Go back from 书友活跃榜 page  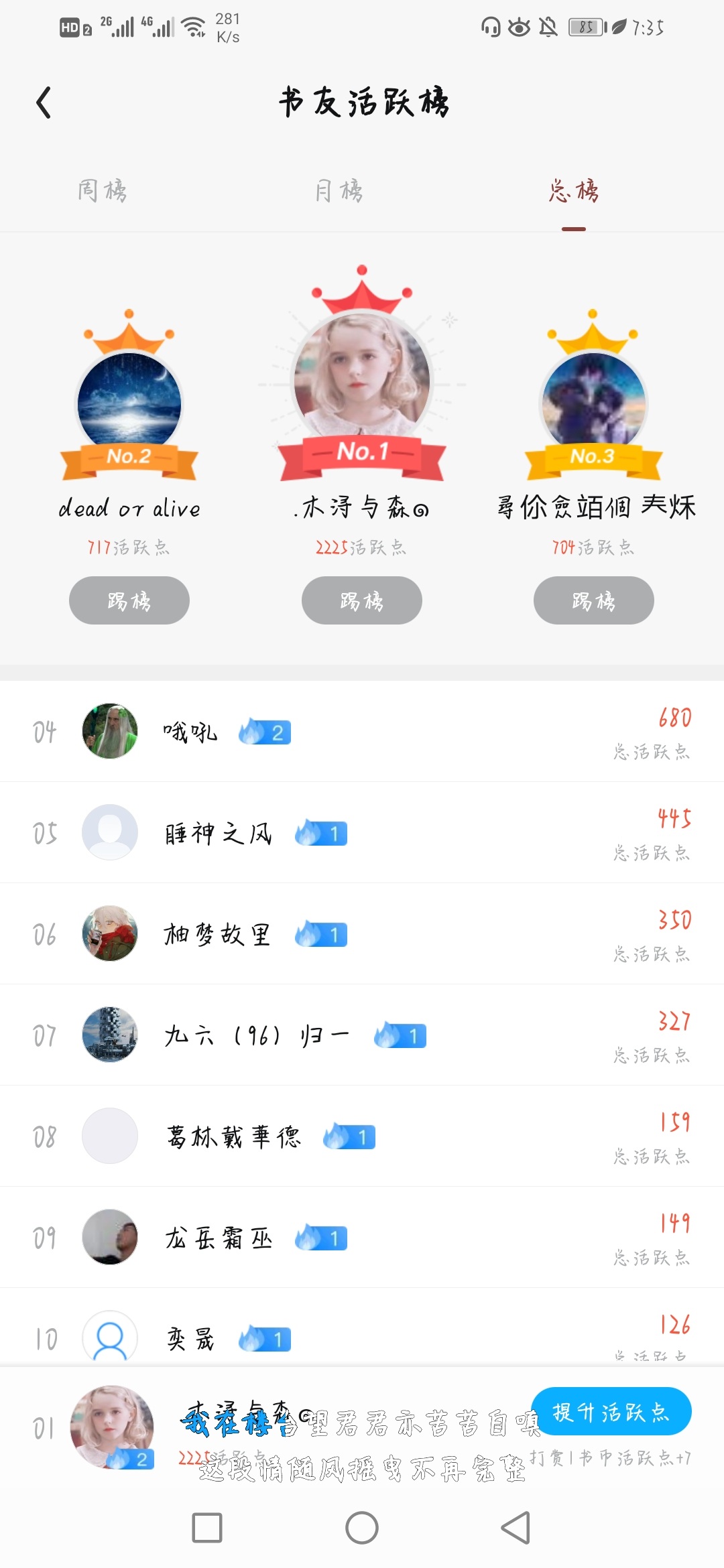click(x=44, y=103)
